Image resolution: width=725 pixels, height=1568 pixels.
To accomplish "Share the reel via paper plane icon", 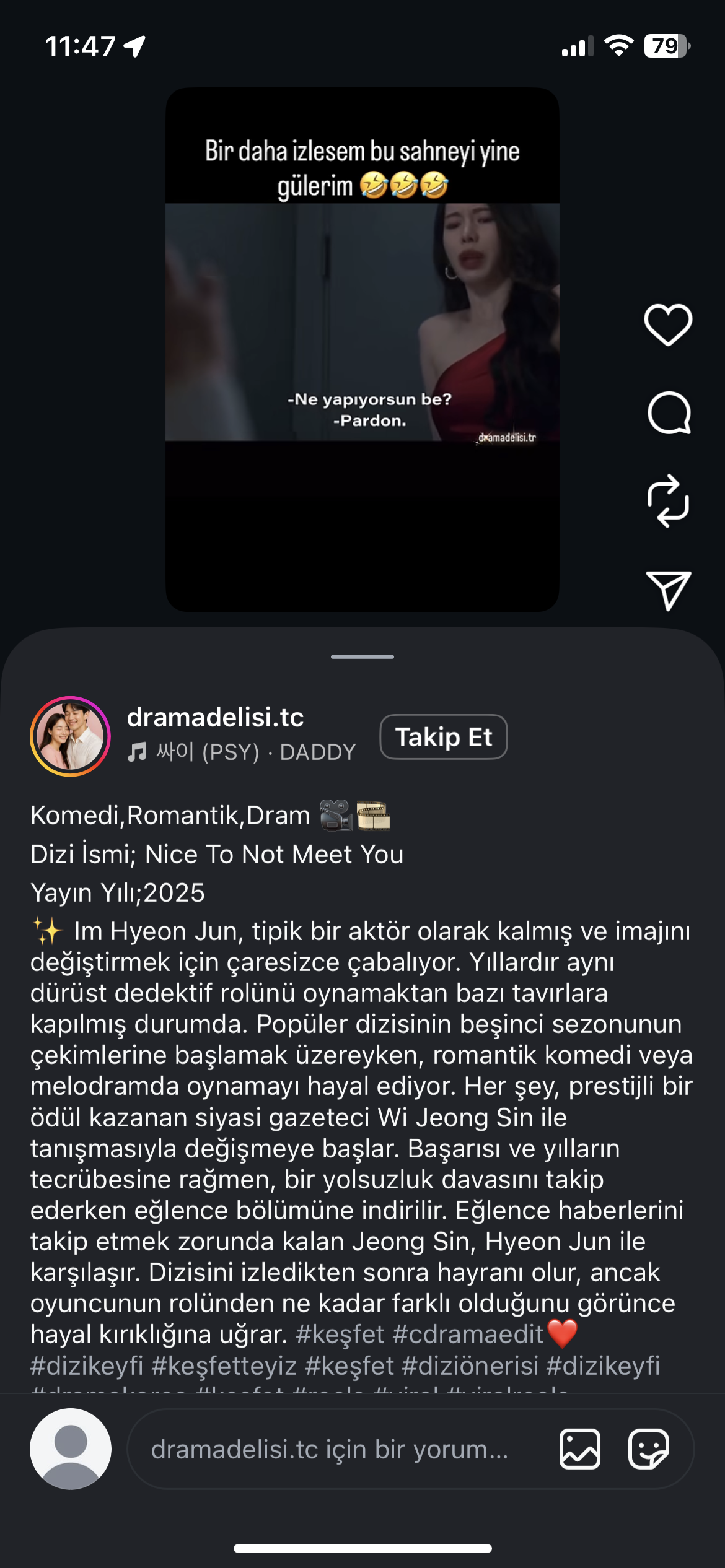I will (668, 590).
